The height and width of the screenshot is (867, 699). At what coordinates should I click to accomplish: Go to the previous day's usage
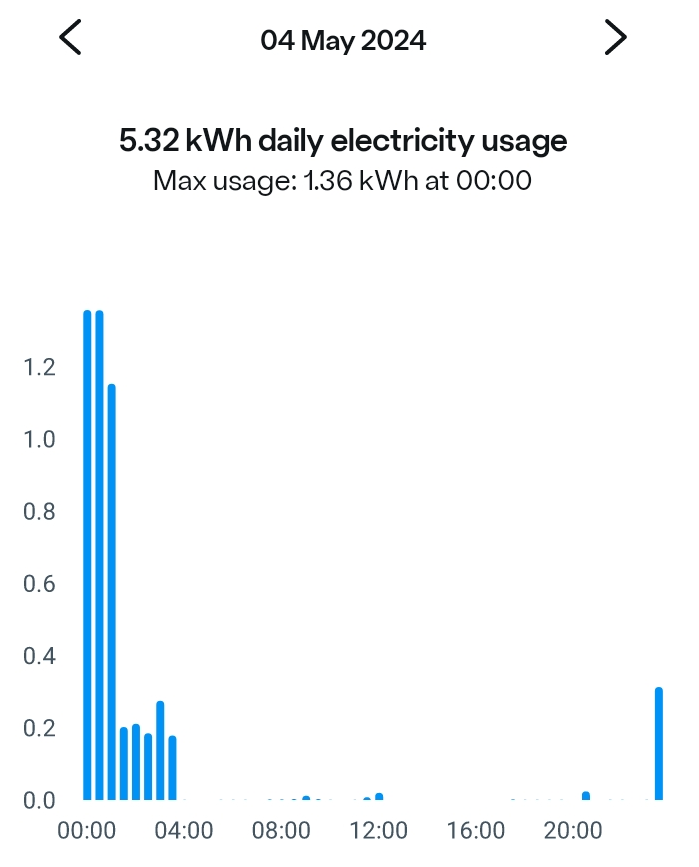pyautogui.click(x=69, y=38)
